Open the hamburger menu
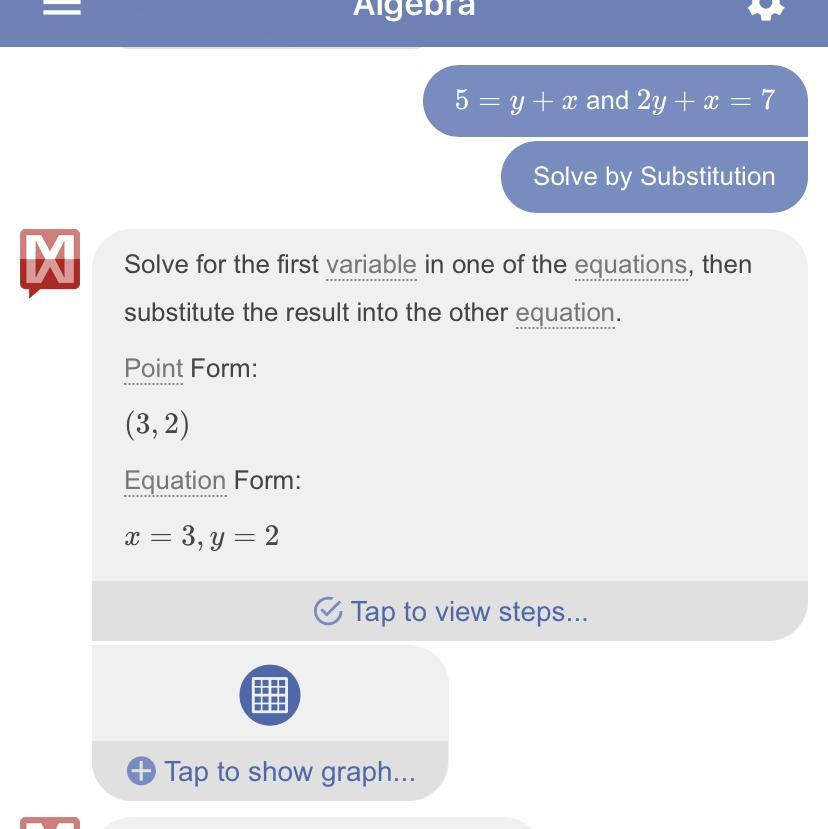Viewport: 828px width, 829px height. click(x=61, y=8)
